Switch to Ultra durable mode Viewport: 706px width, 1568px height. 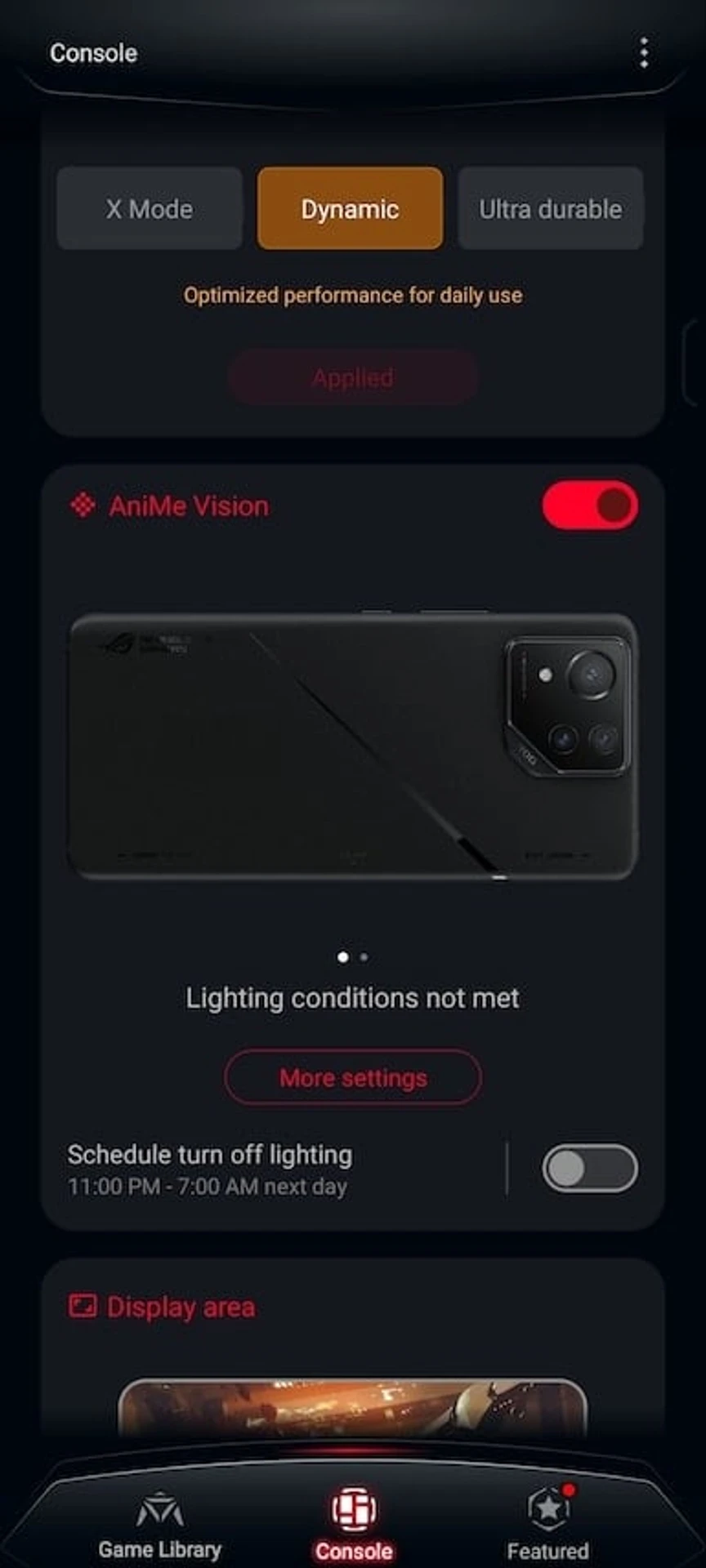point(550,209)
